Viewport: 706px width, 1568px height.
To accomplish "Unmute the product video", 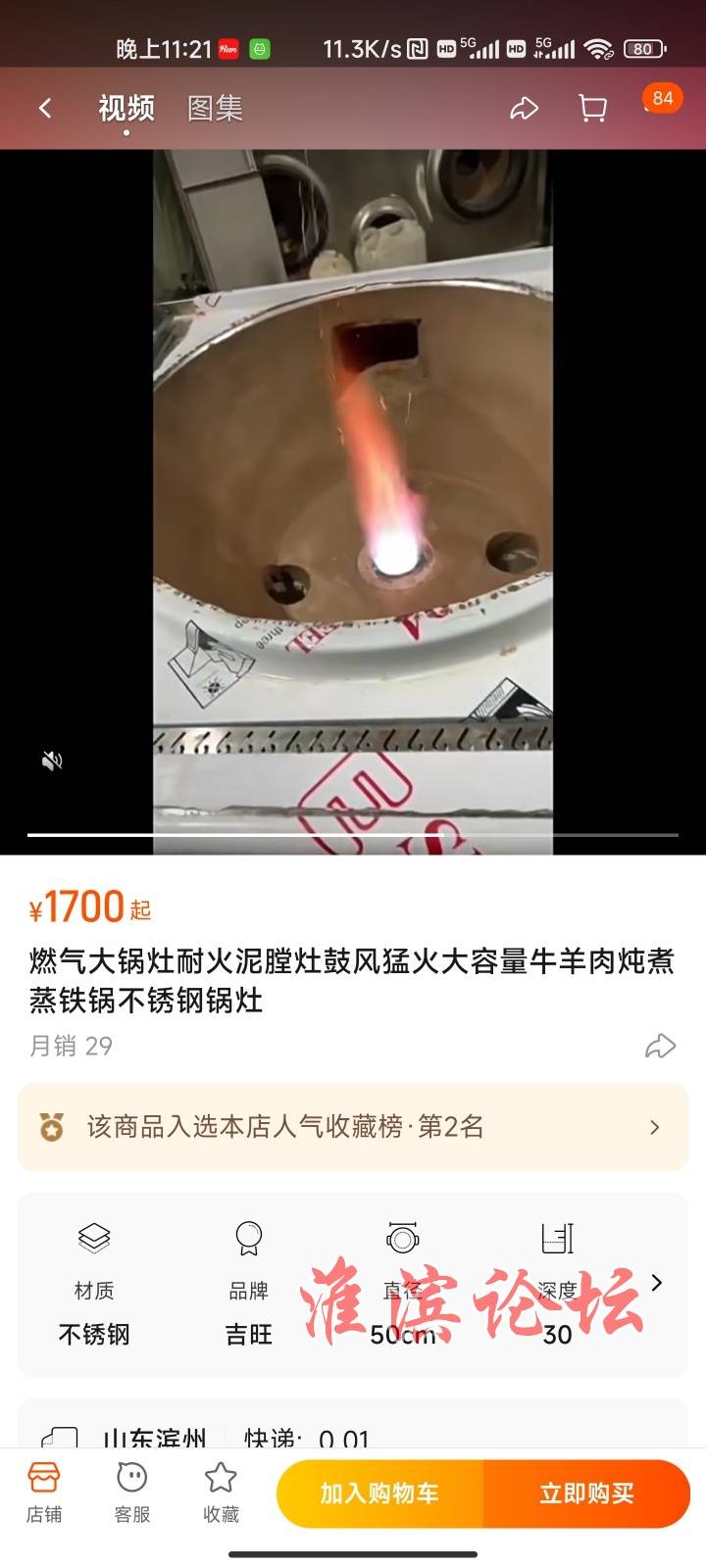I will (x=53, y=760).
